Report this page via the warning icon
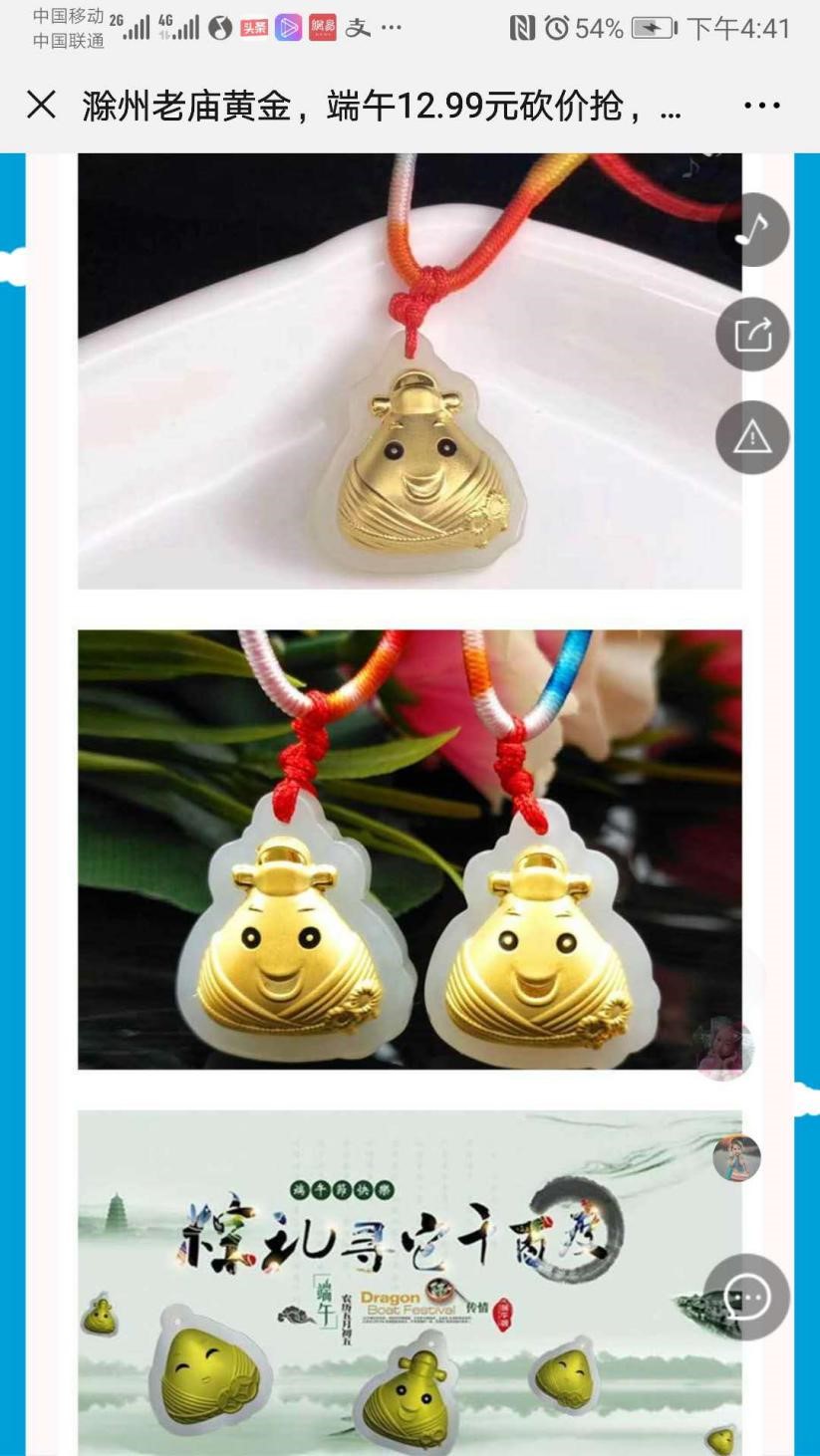The image size is (820, 1456). coord(752,438)
